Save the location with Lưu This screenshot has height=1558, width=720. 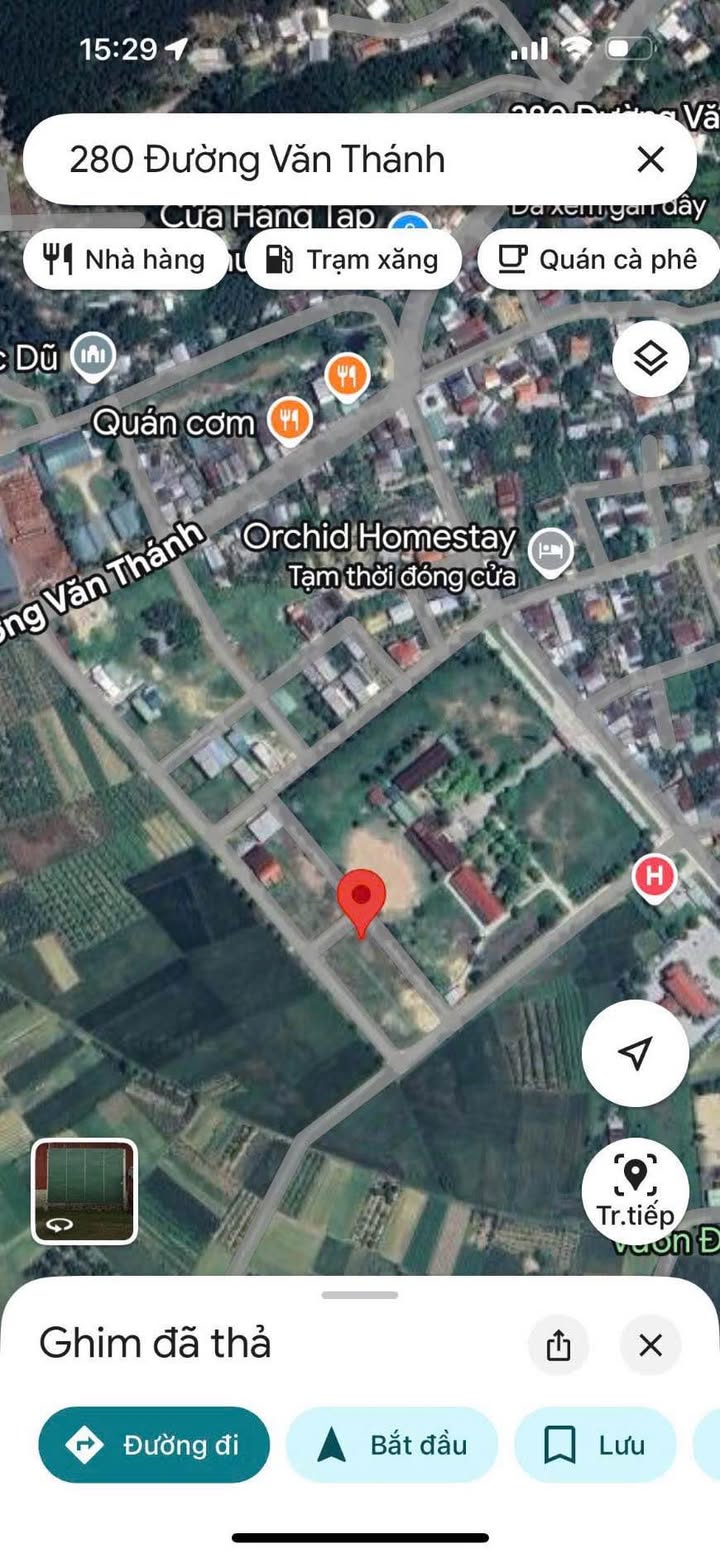click(x=596, y=1445)
